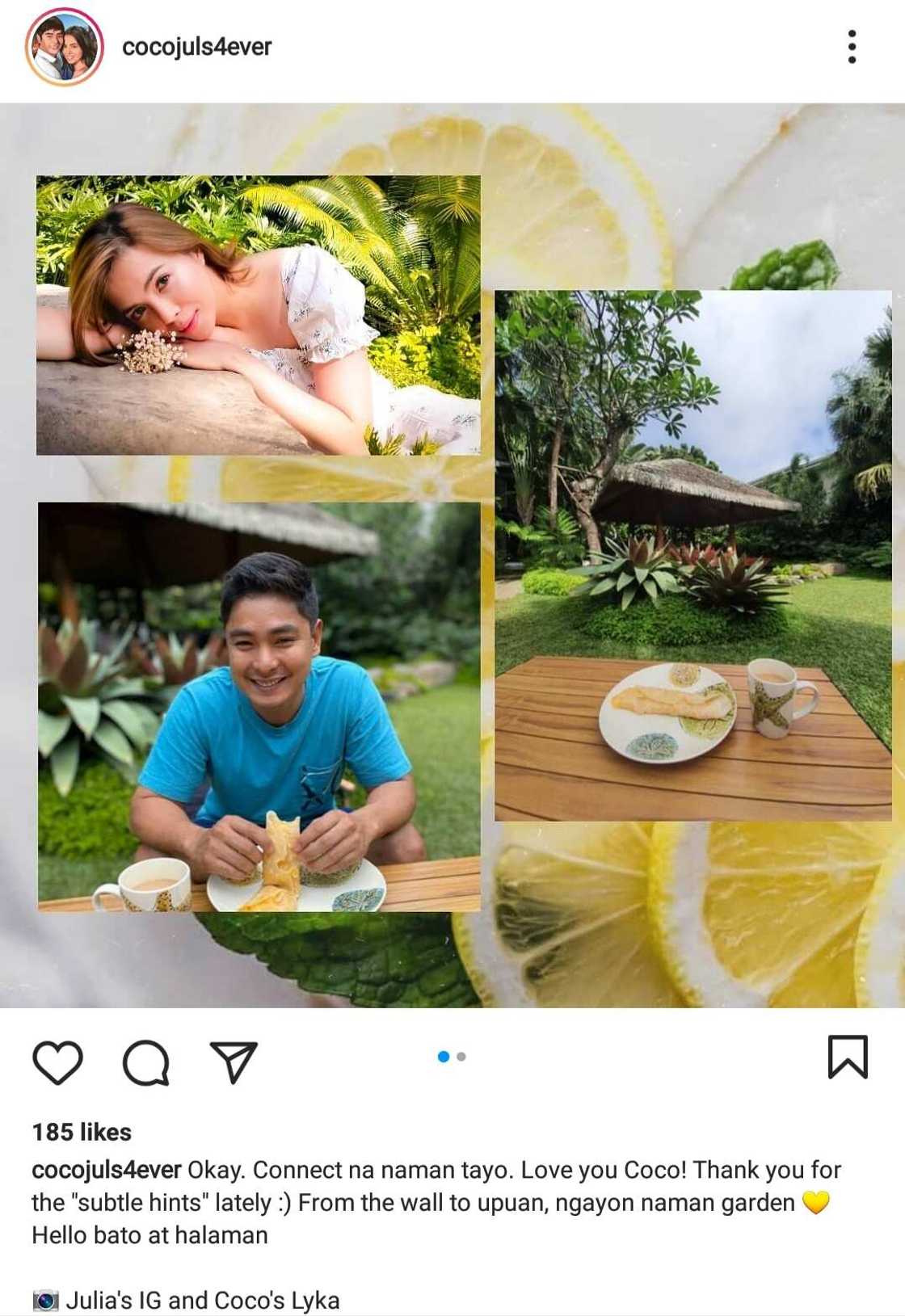Share the post via the paper plane icon
This screenshot has height=1316, width=905.
[234, 1062]
